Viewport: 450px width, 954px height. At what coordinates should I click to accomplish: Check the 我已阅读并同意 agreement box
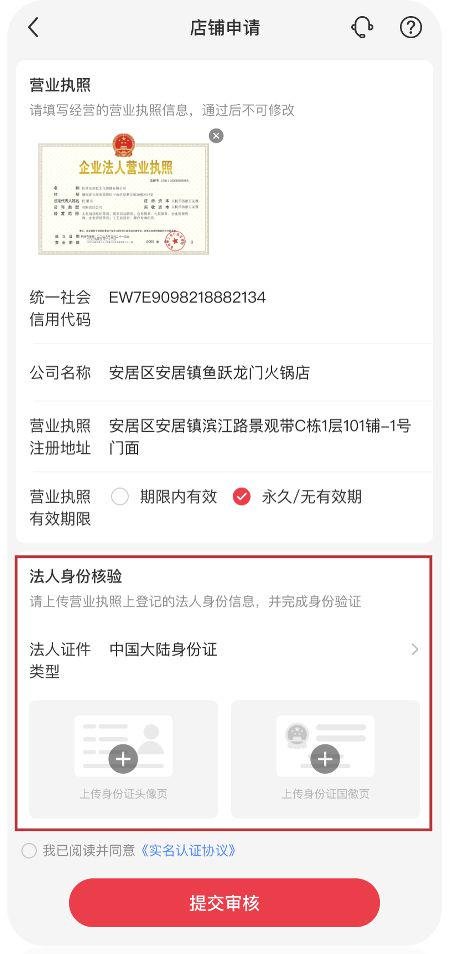[29, 851]
